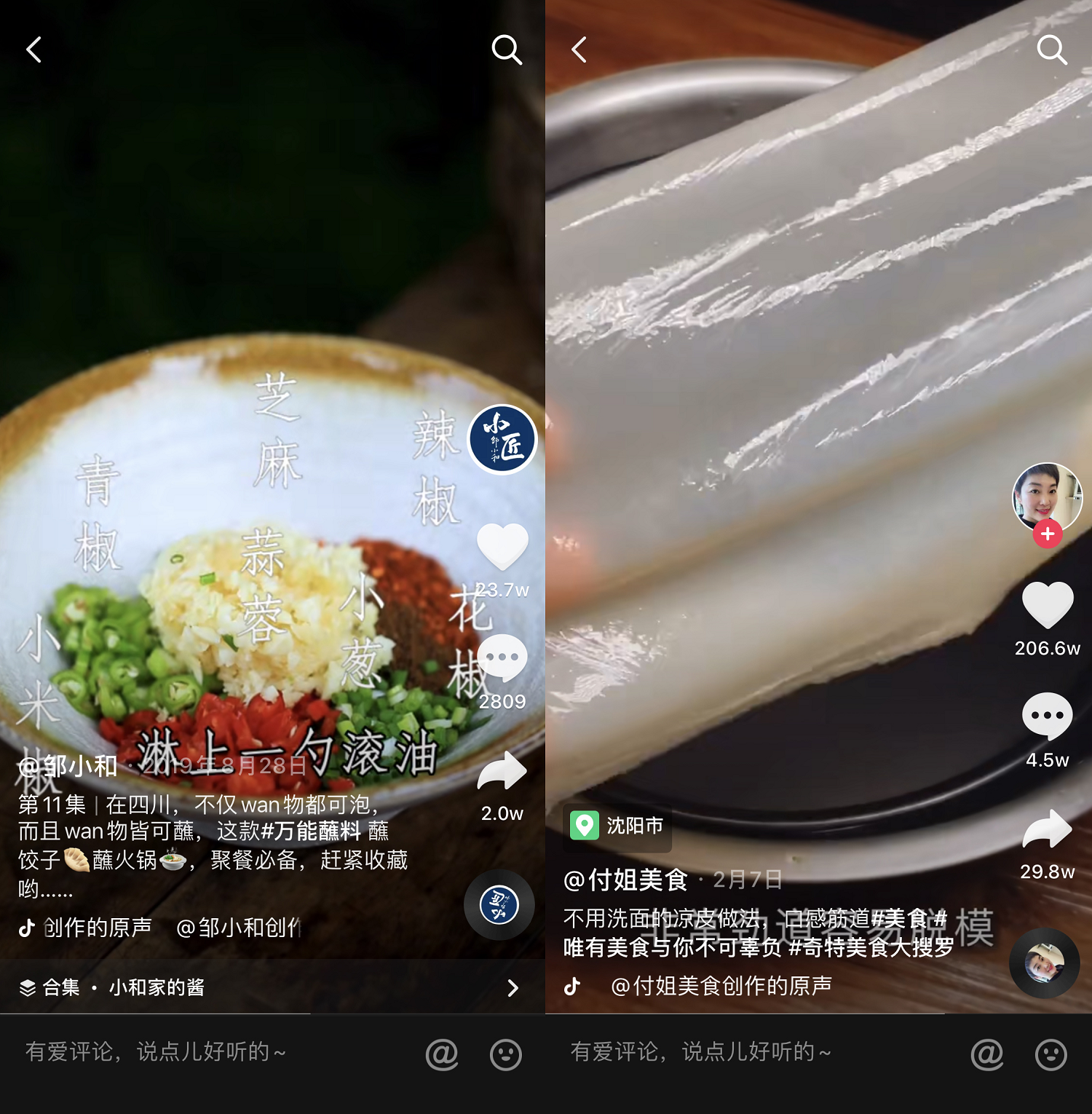This screenshot has width=1092, height=1114.
Task: Open search on 付姐美食's video
Action: (x=1052, y=50)
